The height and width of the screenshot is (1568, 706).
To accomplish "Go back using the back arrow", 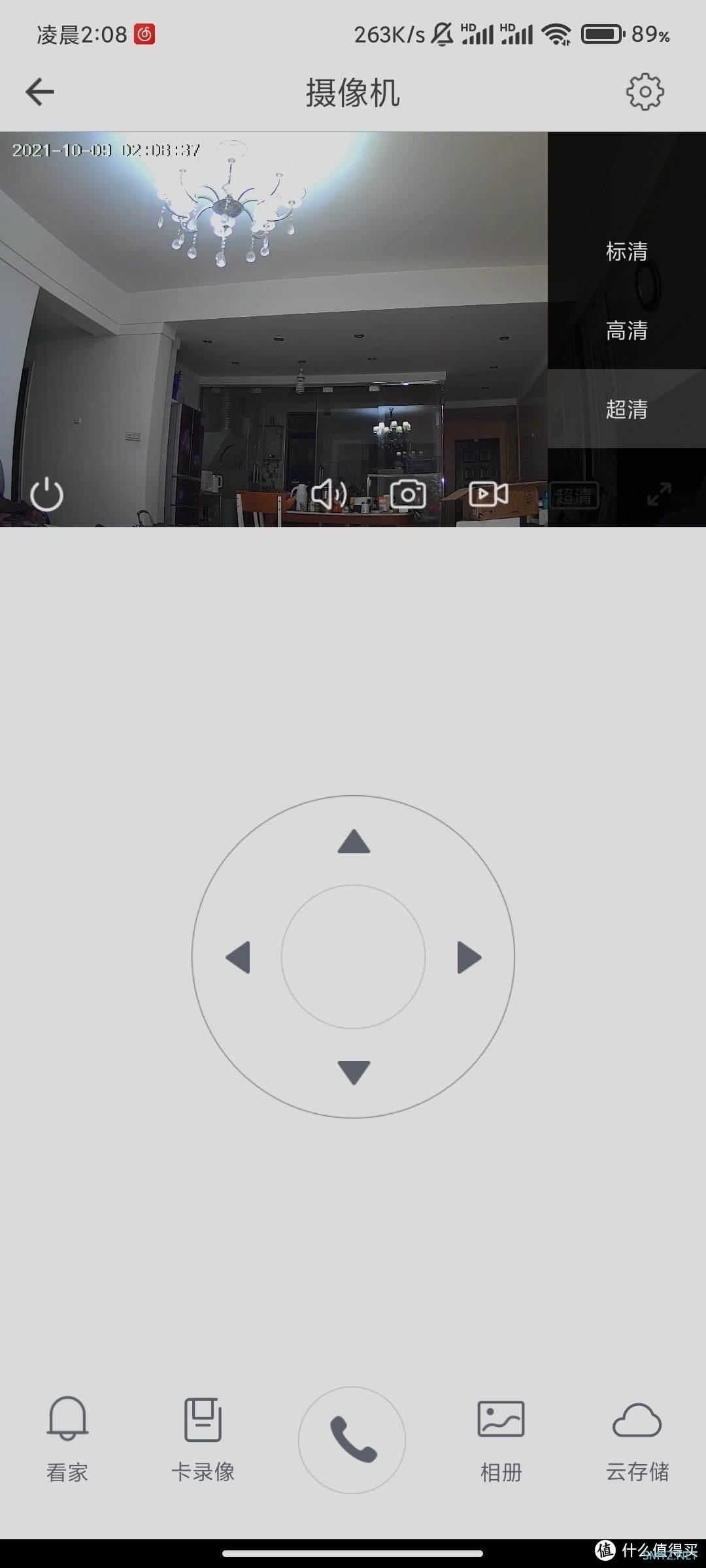I will click(40, 91).
